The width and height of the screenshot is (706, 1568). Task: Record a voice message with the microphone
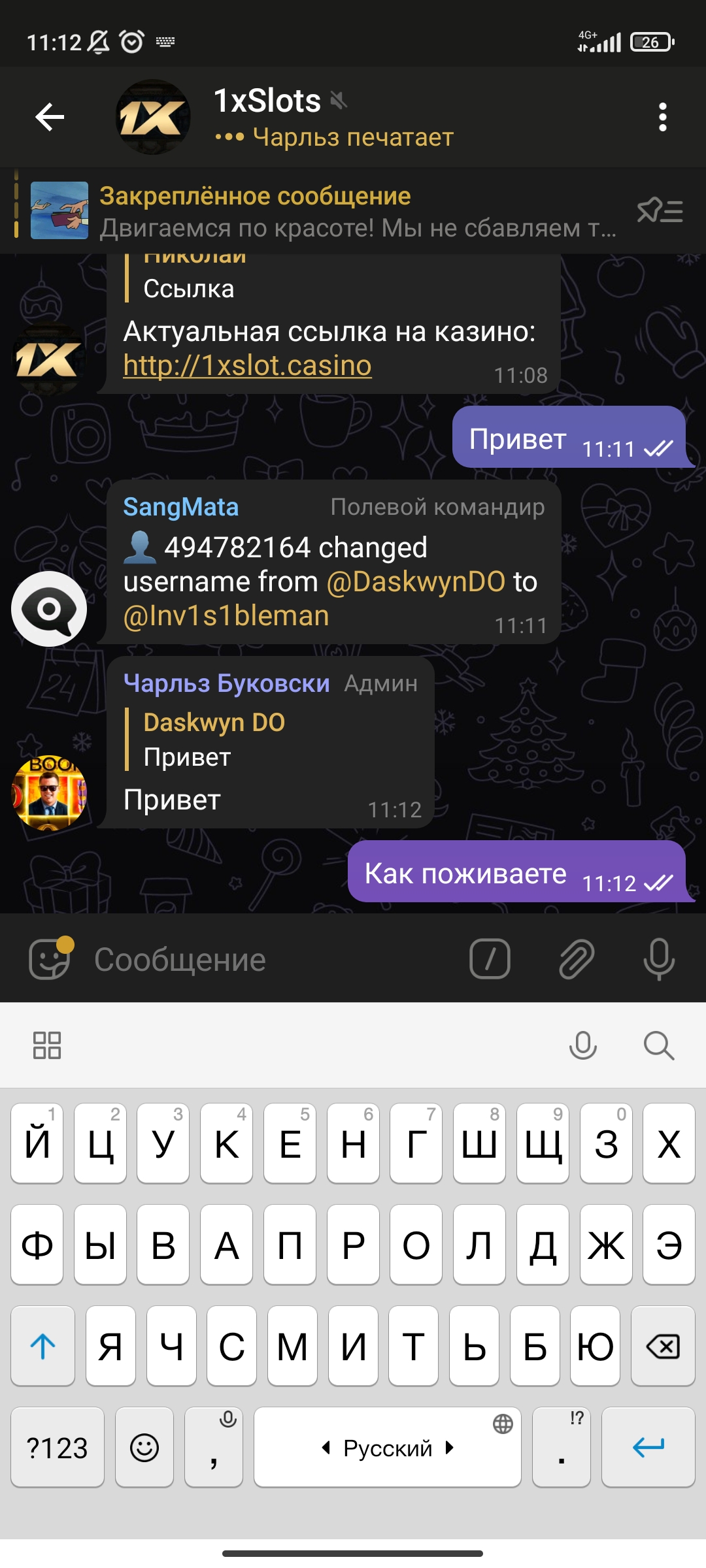(x=658, y=958)
